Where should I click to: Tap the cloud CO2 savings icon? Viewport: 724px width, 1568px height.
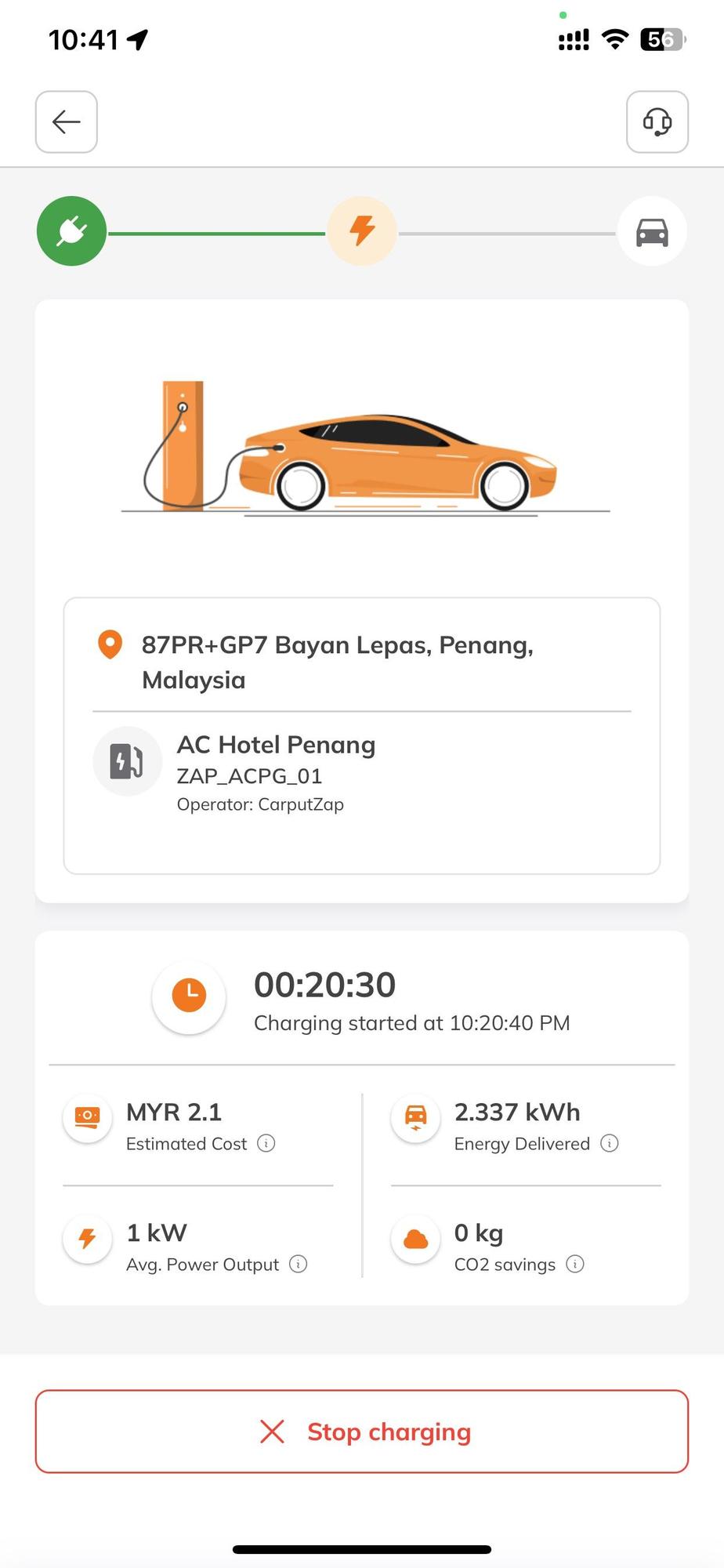(414, 1240)
